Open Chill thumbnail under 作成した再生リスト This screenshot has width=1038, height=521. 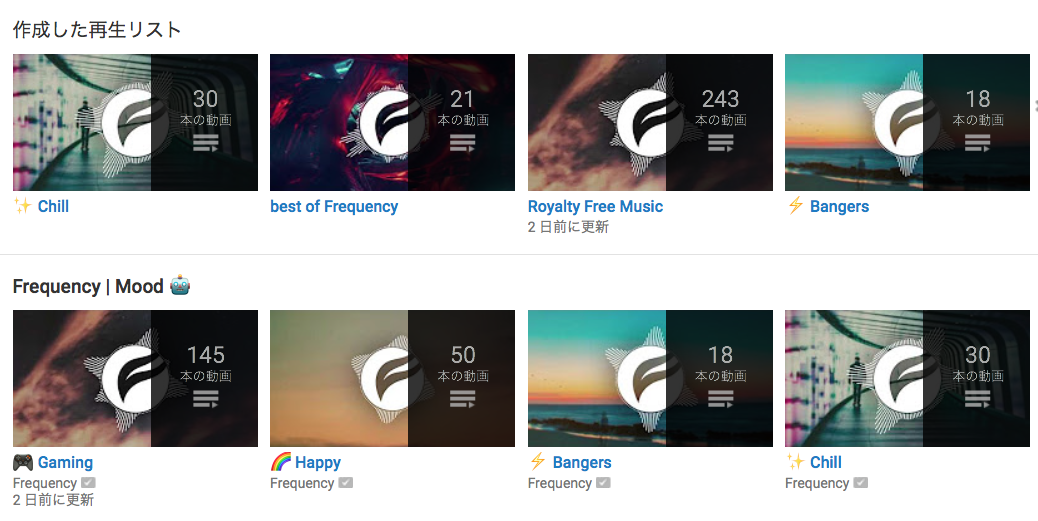(x=135, y=122)
